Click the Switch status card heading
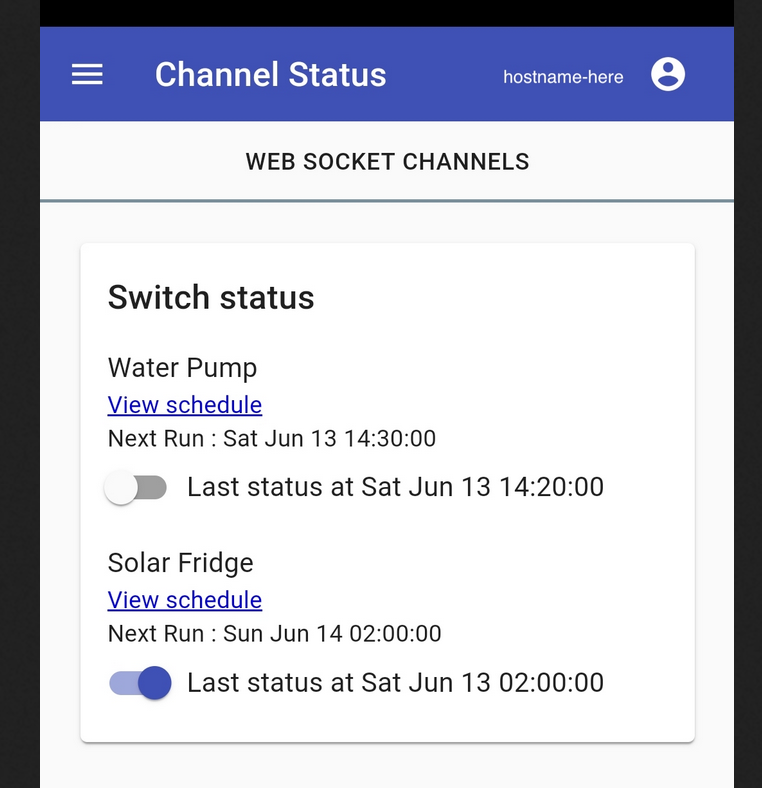The width and height of the screenshot is (762, 788). pos(211,297)
